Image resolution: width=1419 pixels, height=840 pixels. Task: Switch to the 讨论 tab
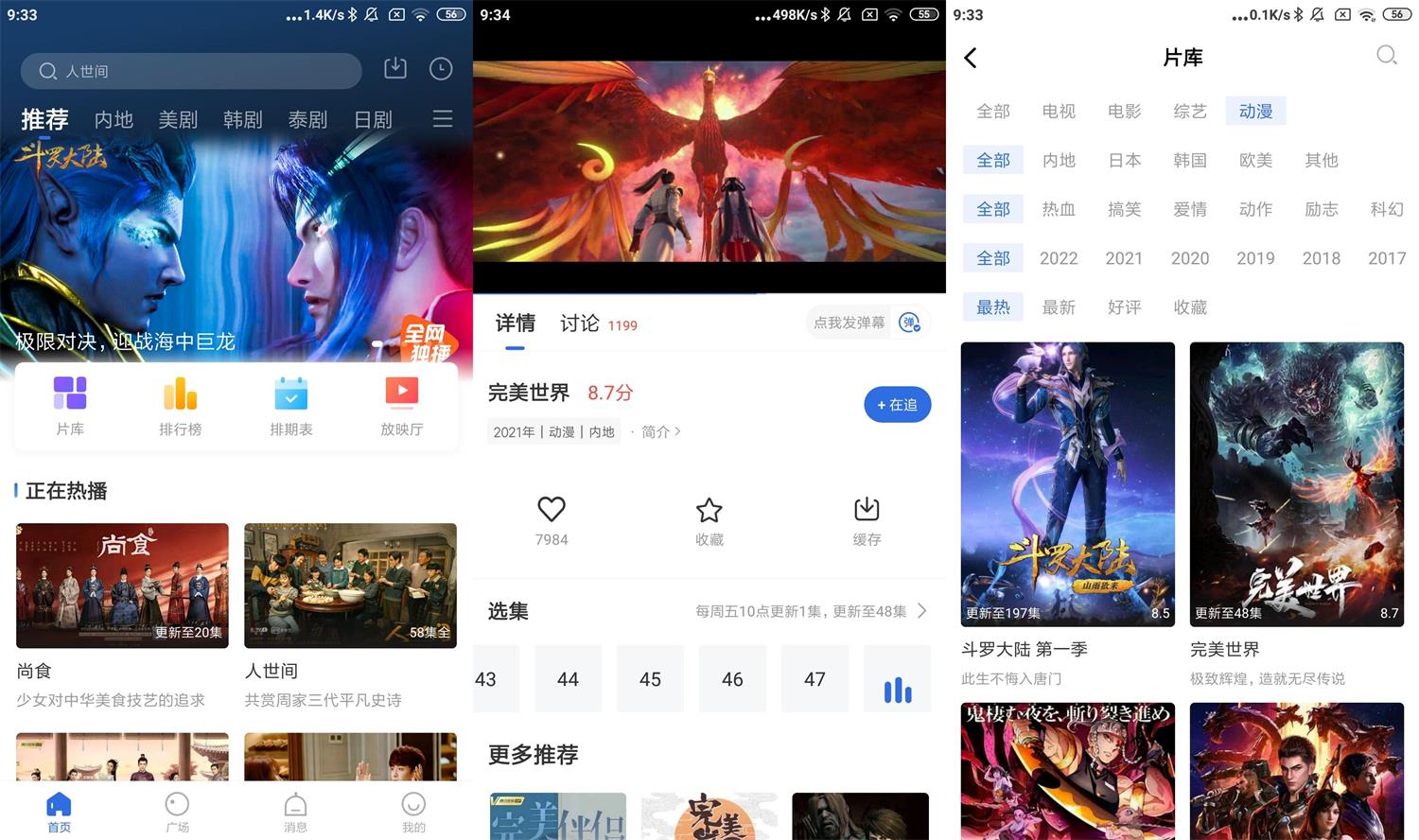pyautogui.click(x=579, y=324)
